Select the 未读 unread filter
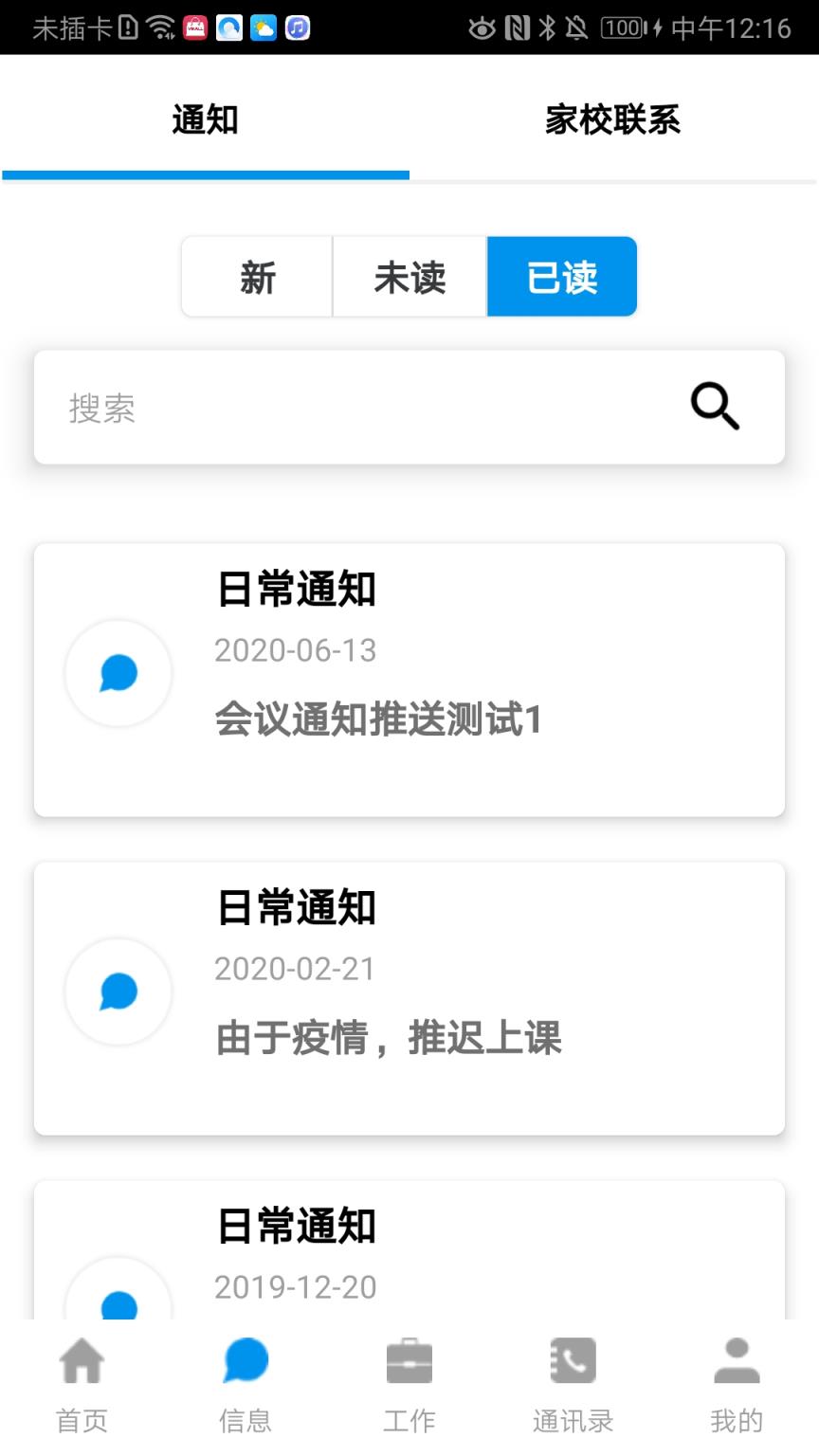This screenshot has width=819, height=1456. pos(408,276)
